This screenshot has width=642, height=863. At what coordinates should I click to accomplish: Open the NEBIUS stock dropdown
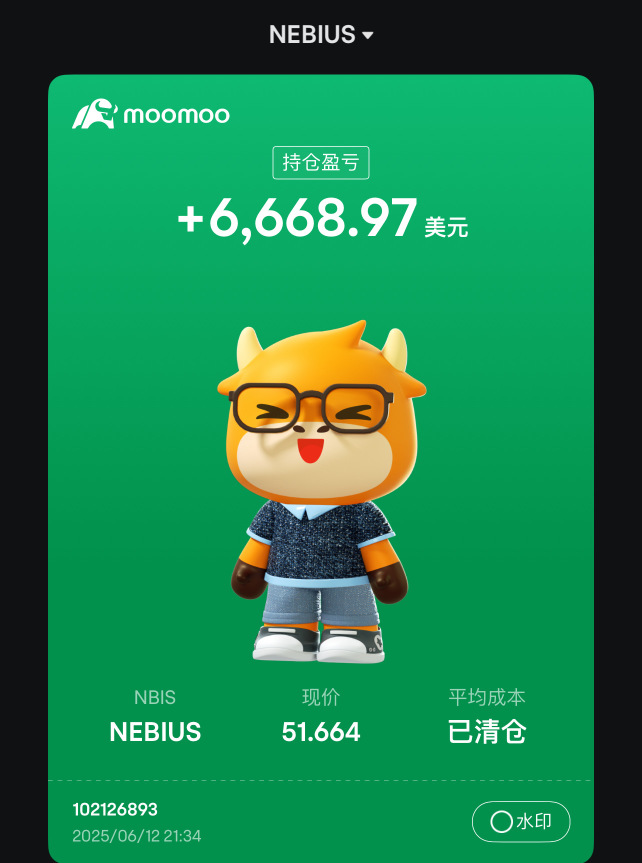tap(321, 35)
